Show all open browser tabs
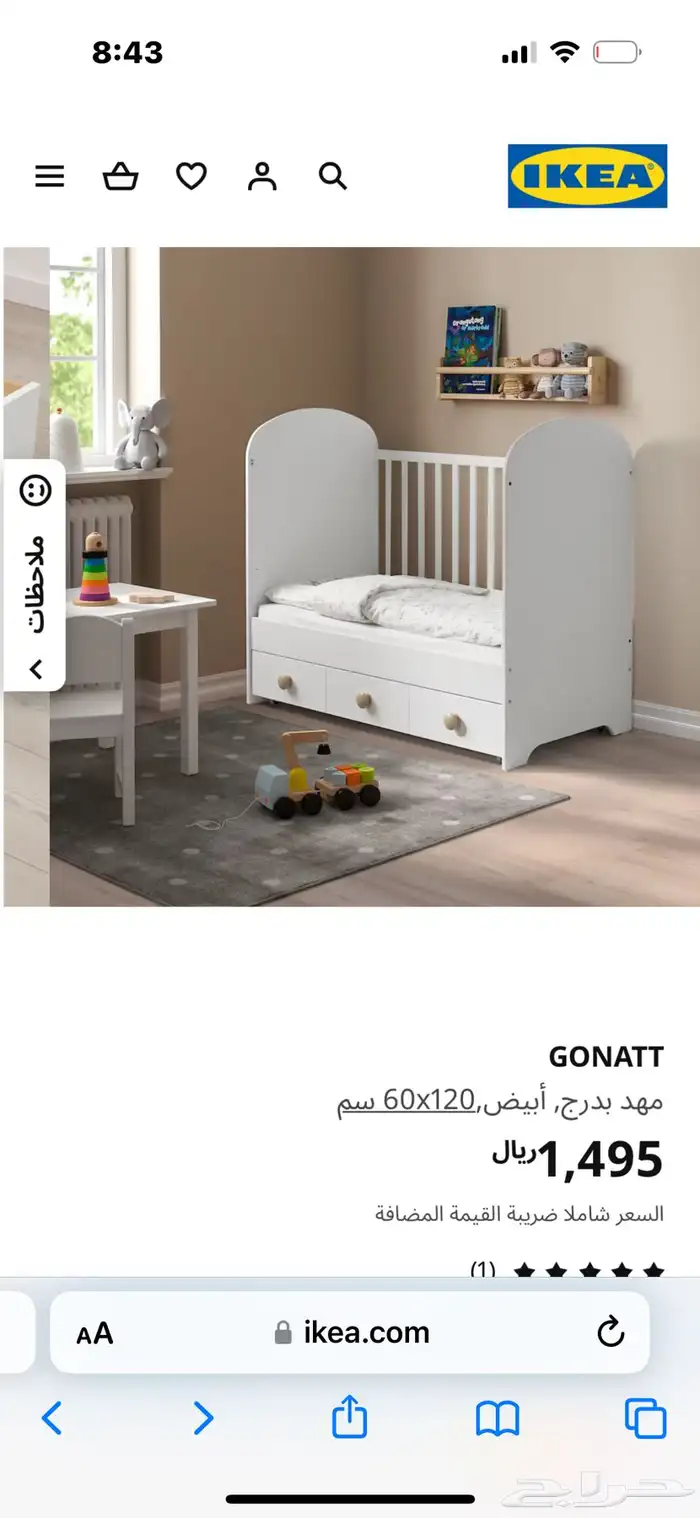Screen dimensions: 700x1518 coord(645,1418)
